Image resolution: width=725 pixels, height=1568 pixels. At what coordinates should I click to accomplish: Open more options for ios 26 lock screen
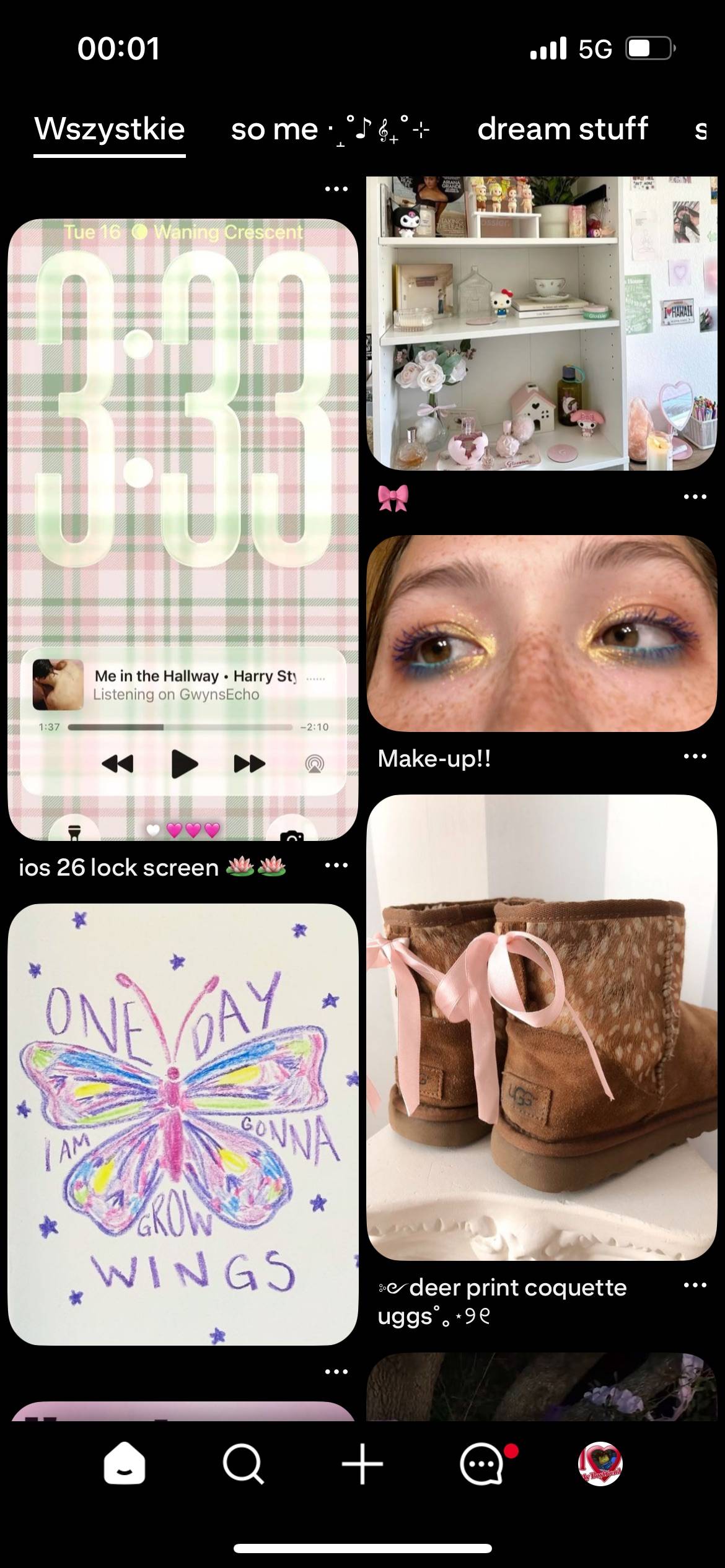(336, 865)
